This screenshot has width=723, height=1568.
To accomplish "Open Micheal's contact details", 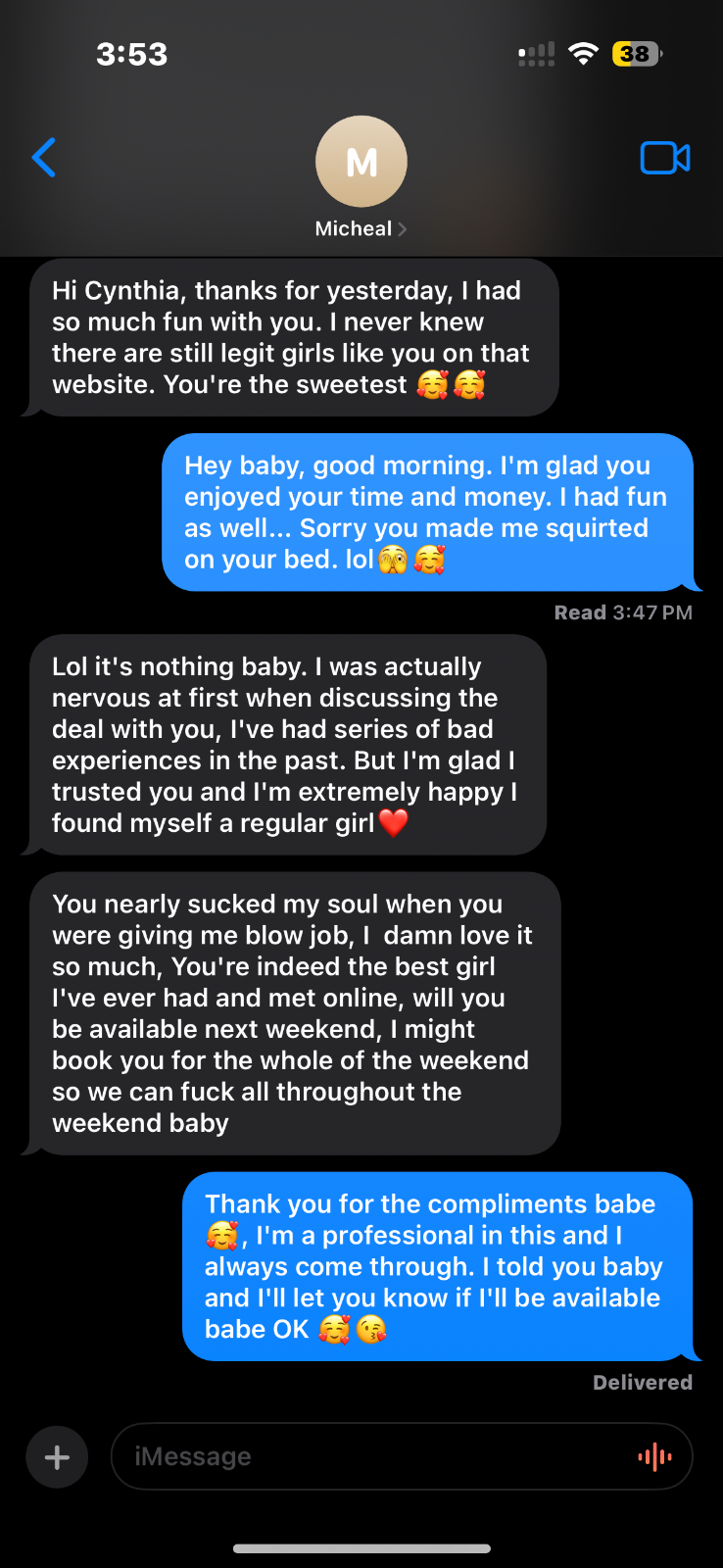I will point(361,176).
